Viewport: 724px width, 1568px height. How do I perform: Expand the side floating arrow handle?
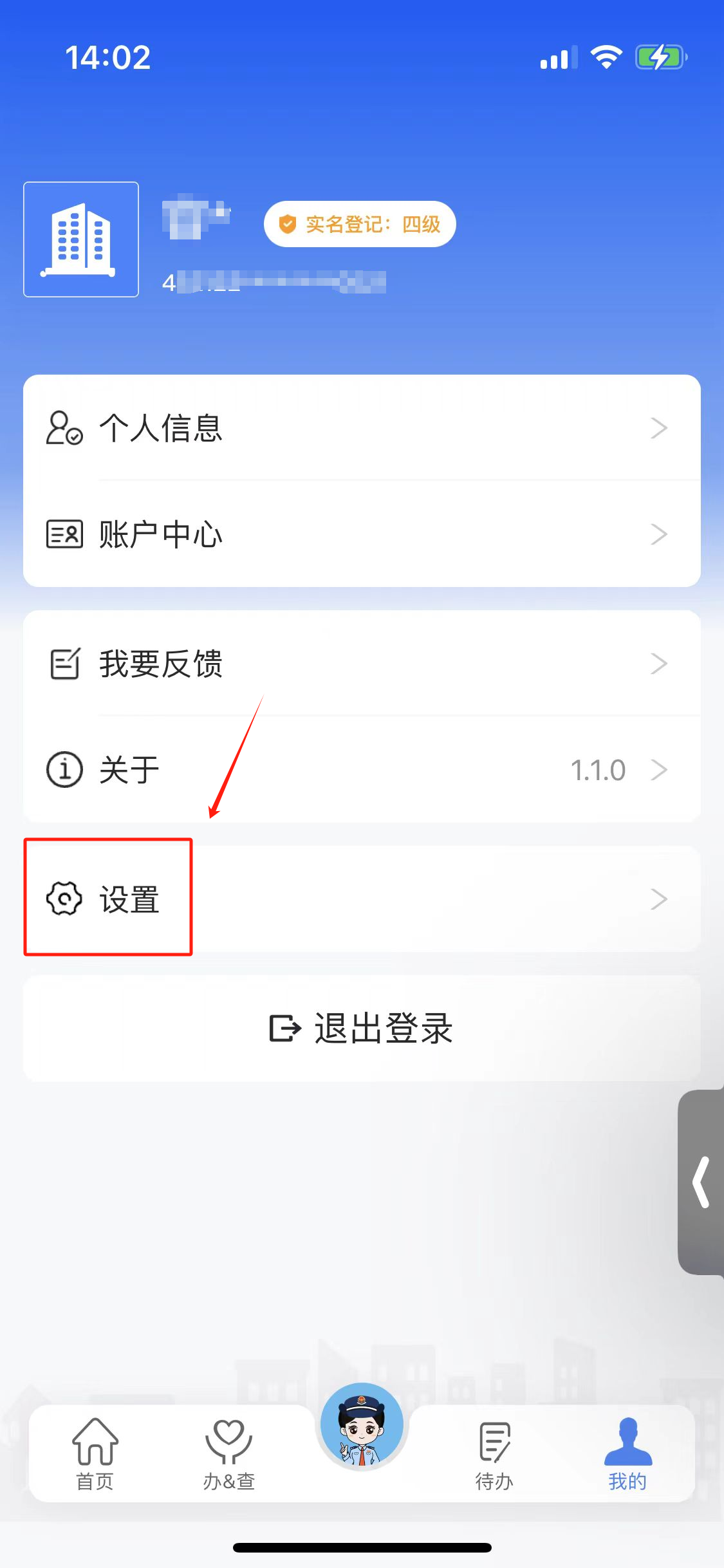click(x=701, y=1182)
